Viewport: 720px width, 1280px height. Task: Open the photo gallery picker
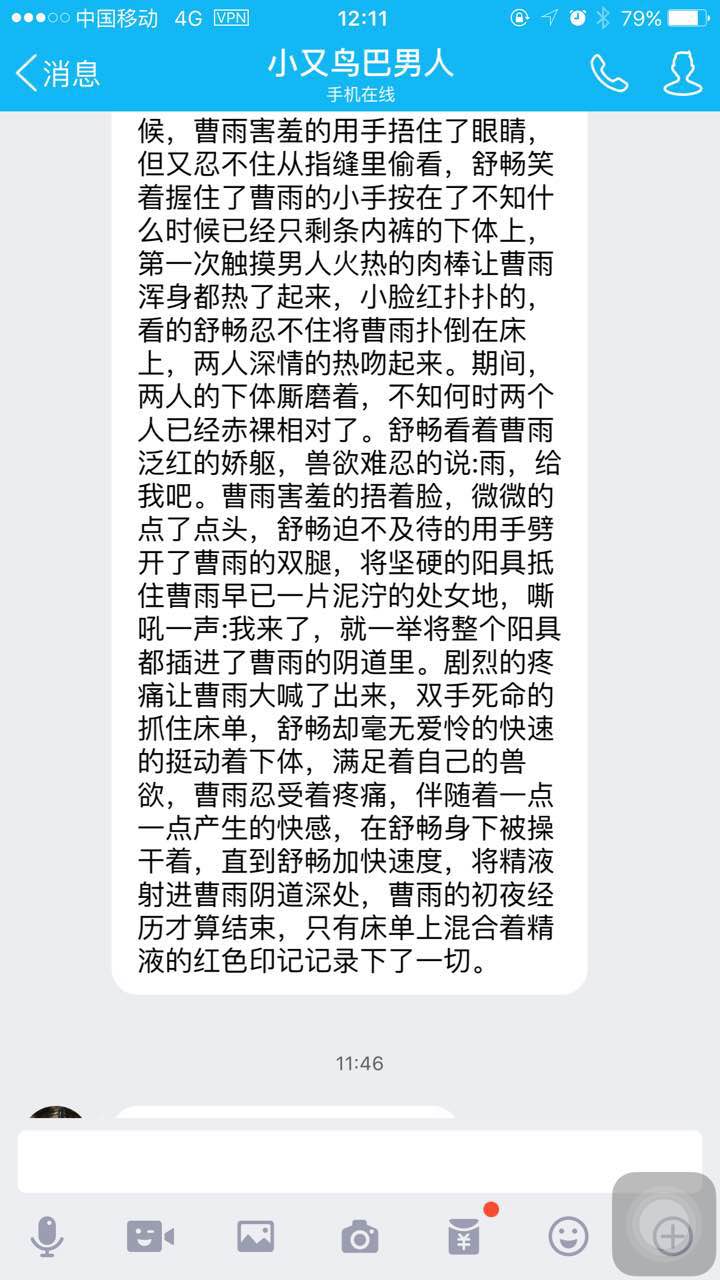[x=255, y=1237]
